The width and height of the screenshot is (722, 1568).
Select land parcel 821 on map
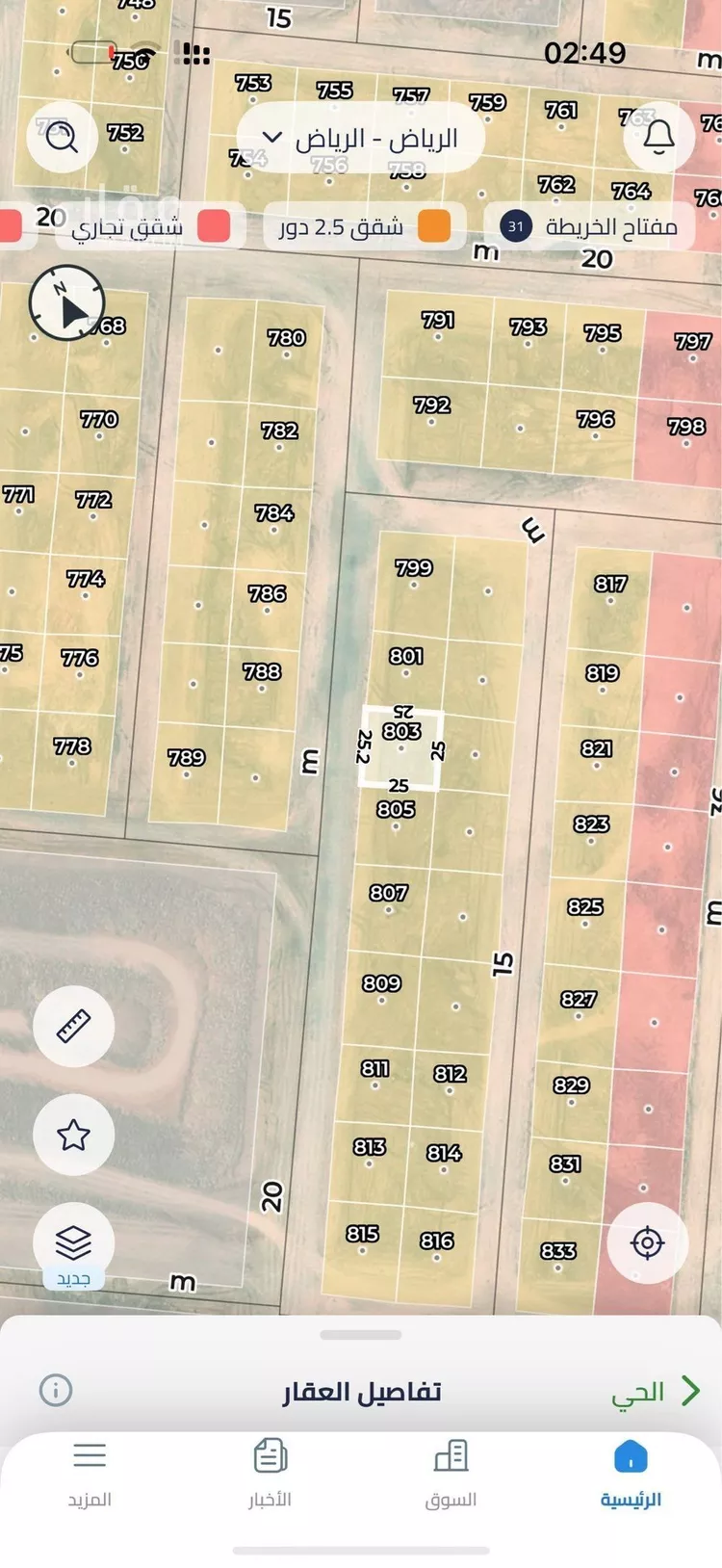(597, 756)
